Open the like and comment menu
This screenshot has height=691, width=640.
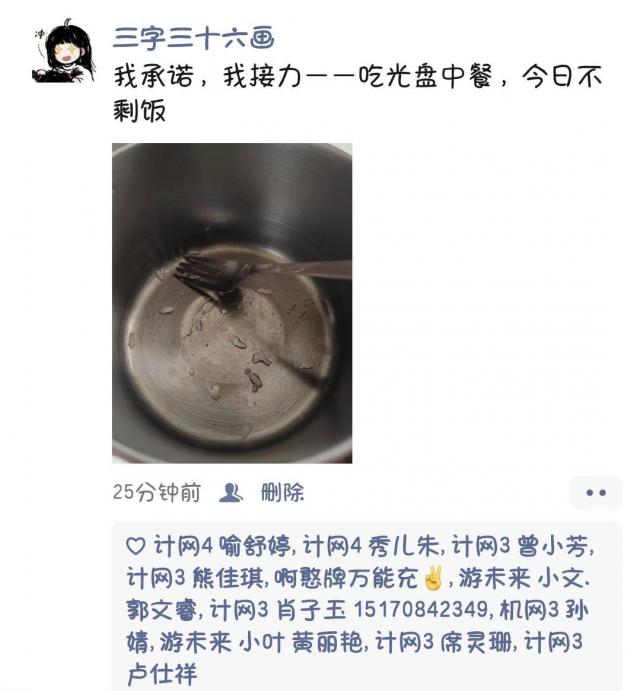point(596,492)
